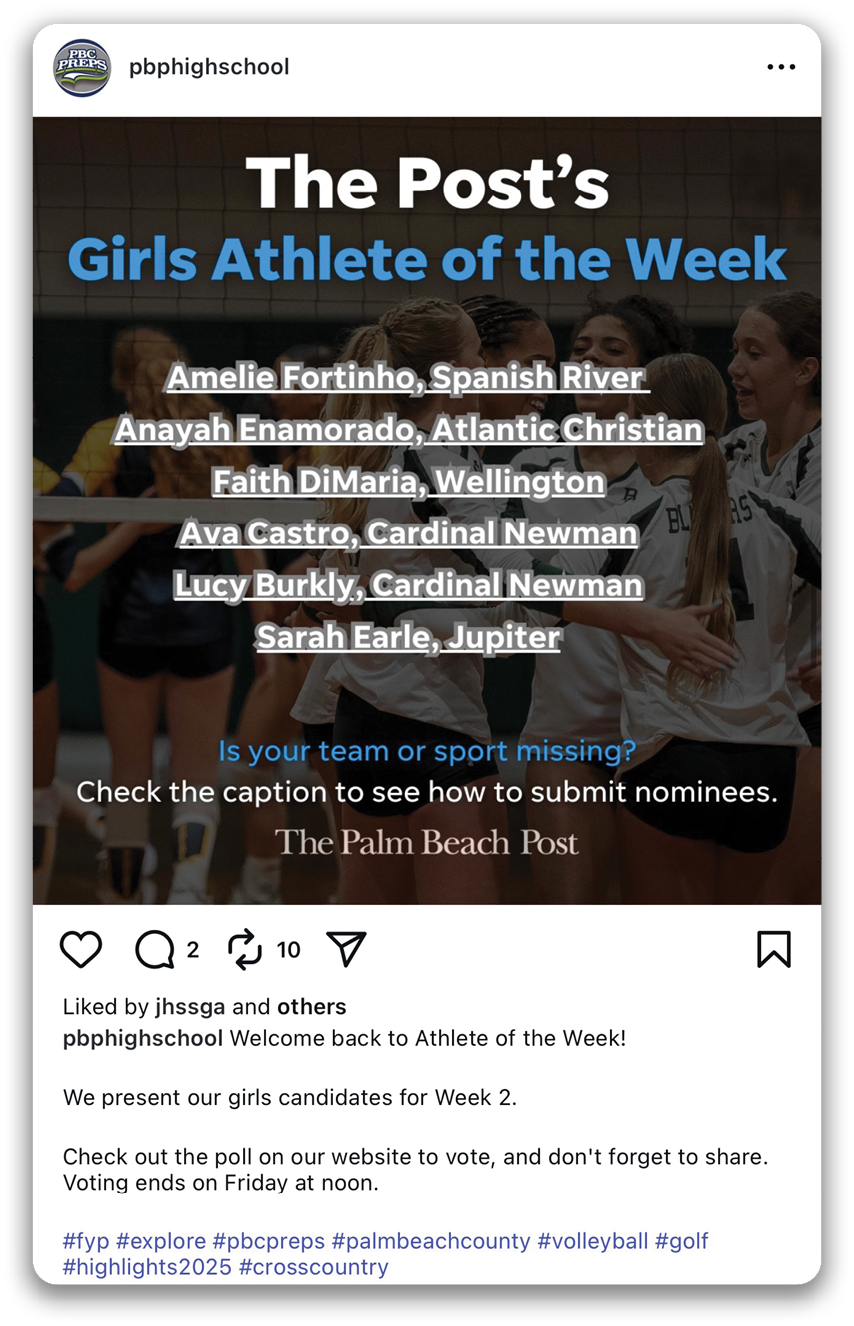See posts tagged #golf
The image size is (854, 1326).
(682, 1241)
